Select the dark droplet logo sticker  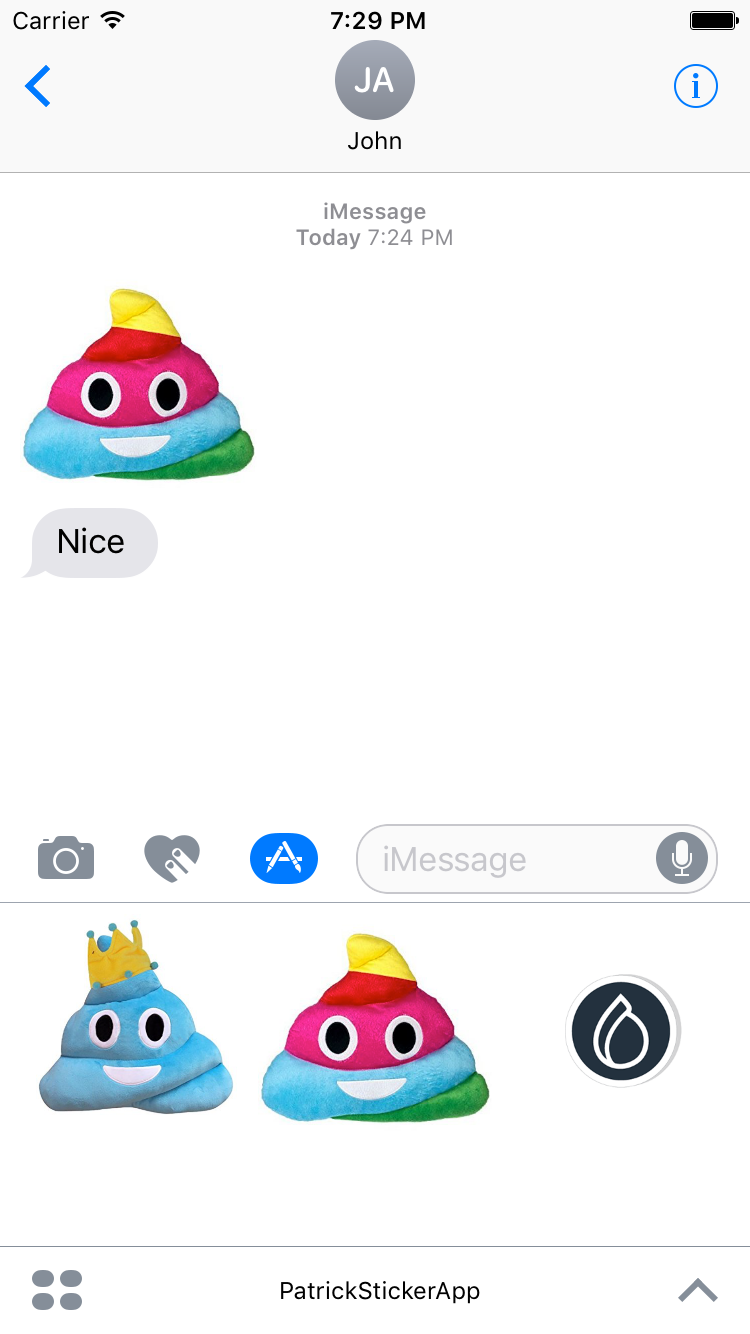pyautogui.click(x=622, y=1030)
